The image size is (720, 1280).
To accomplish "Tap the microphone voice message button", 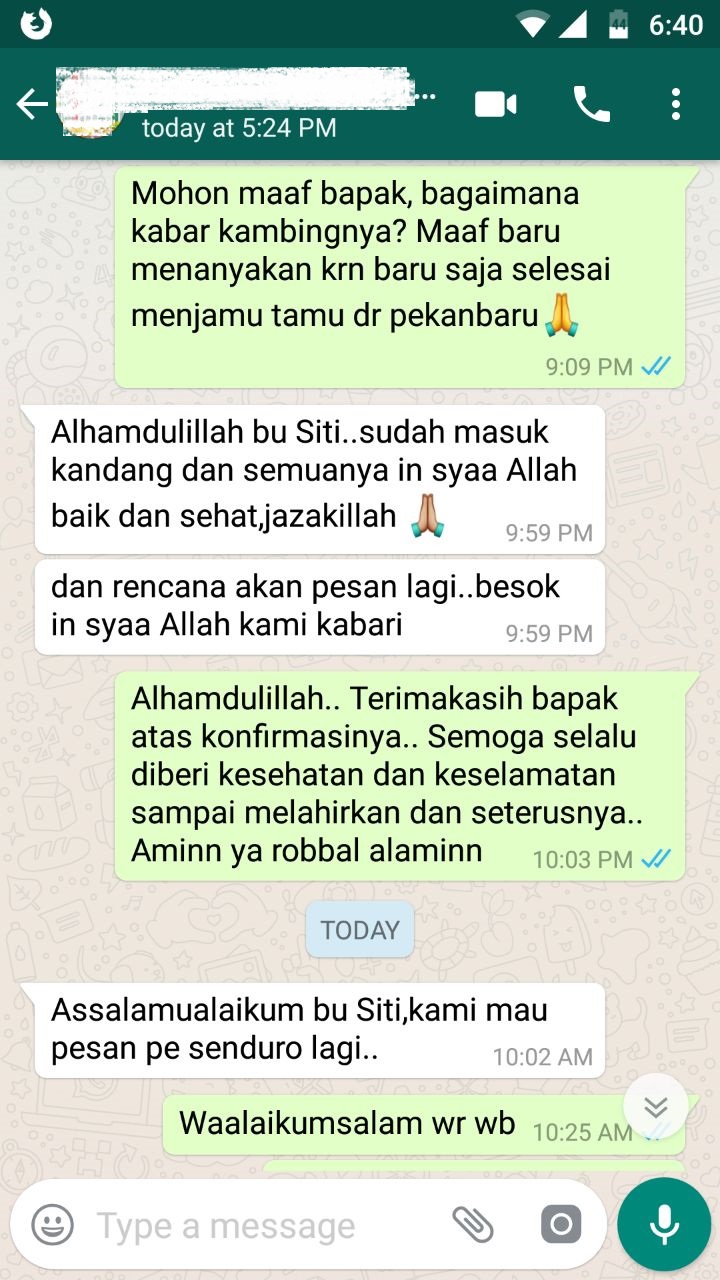I will (x=664, y=1224).
